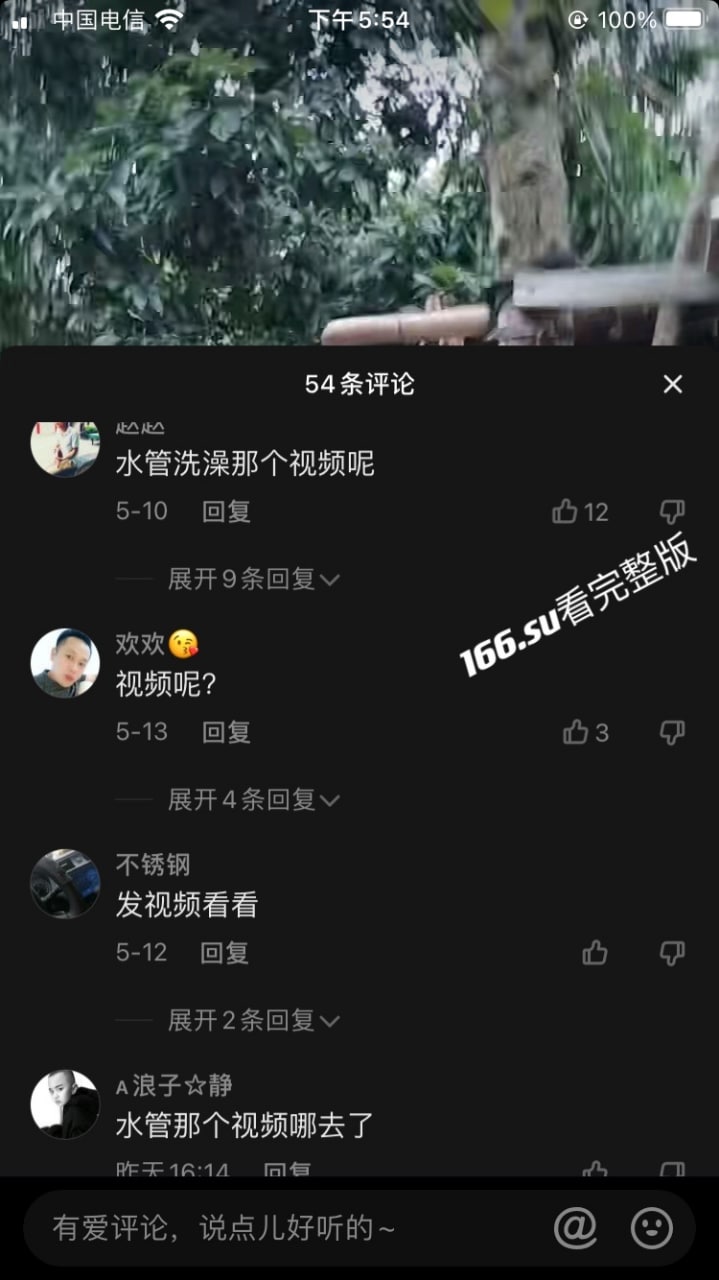
Task: Open A浪子☆静's profile avatar
Action: tap(65, 1104)
